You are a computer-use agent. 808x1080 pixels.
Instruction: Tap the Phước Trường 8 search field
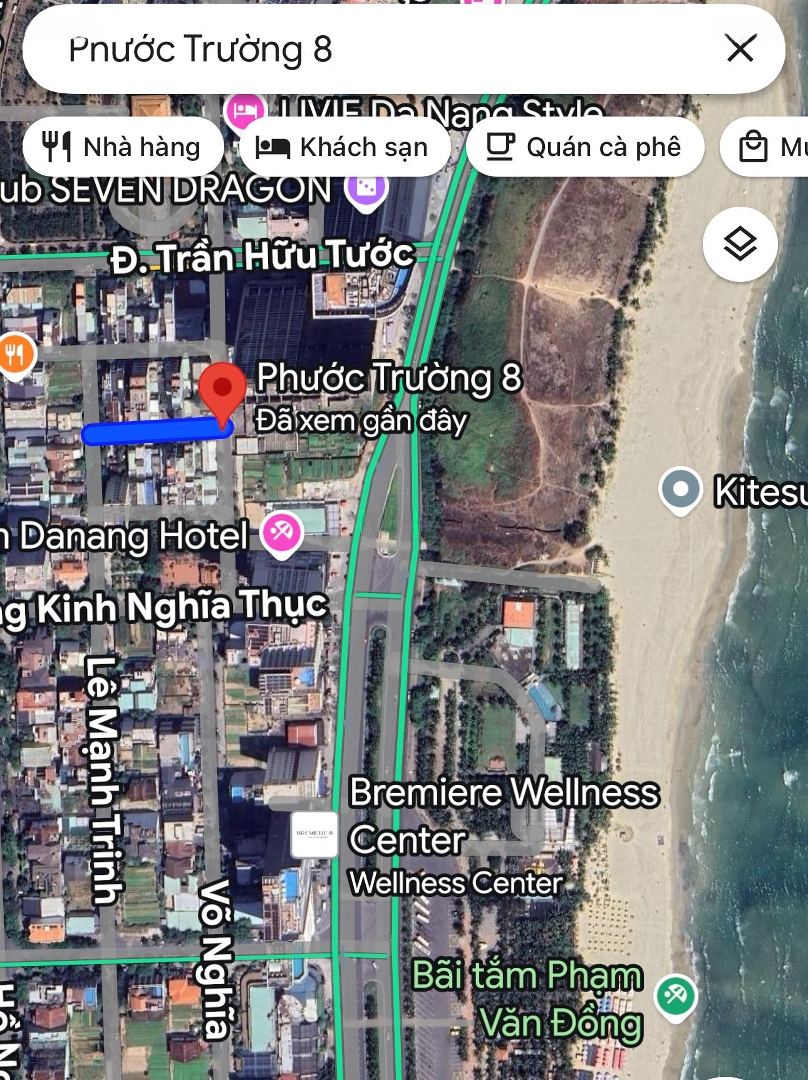tap(380, 49)
